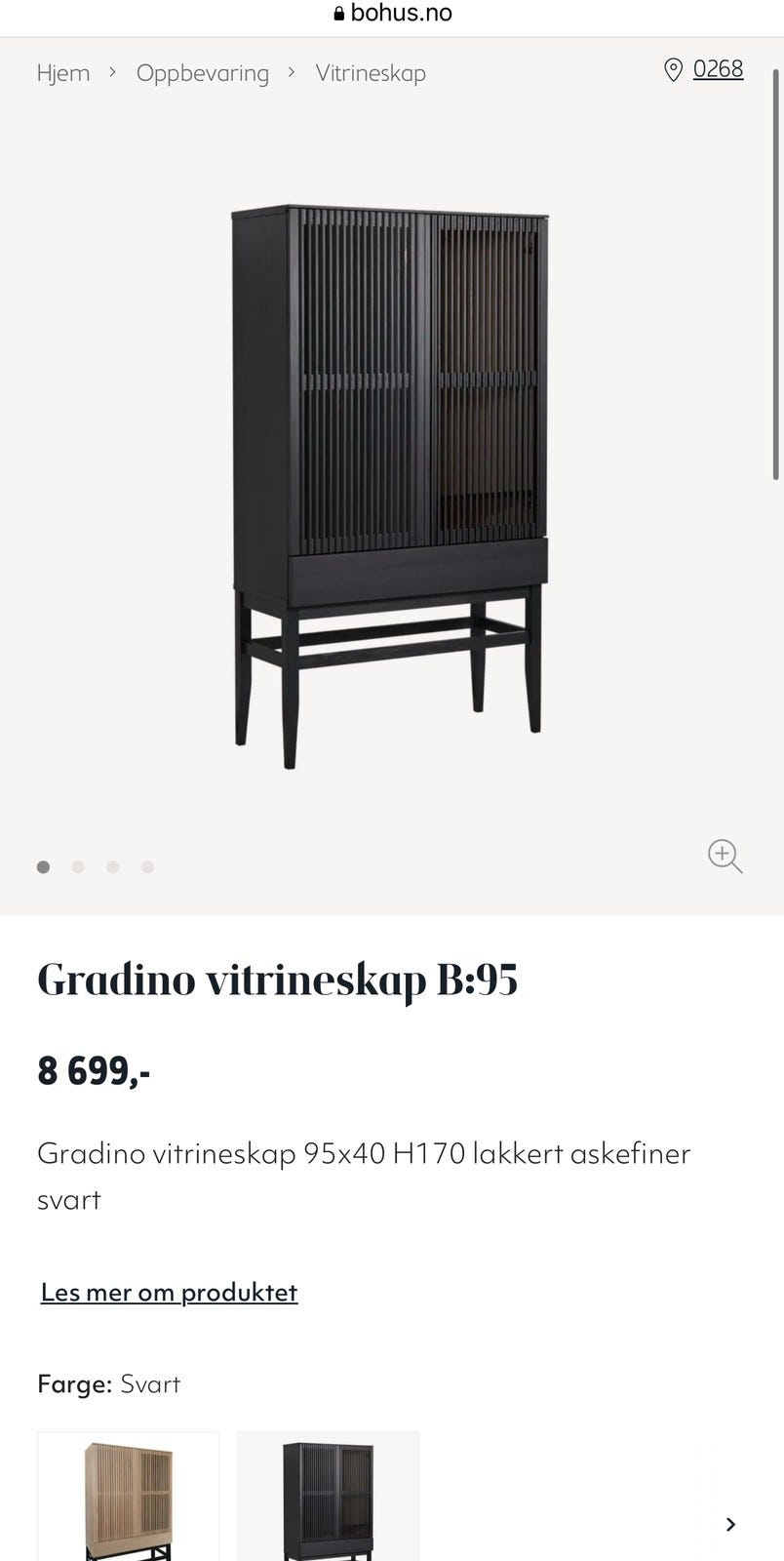Click the Gradino cabinet product photo
The width and height of the screenshot is (784, 1561).
point(390,478)
